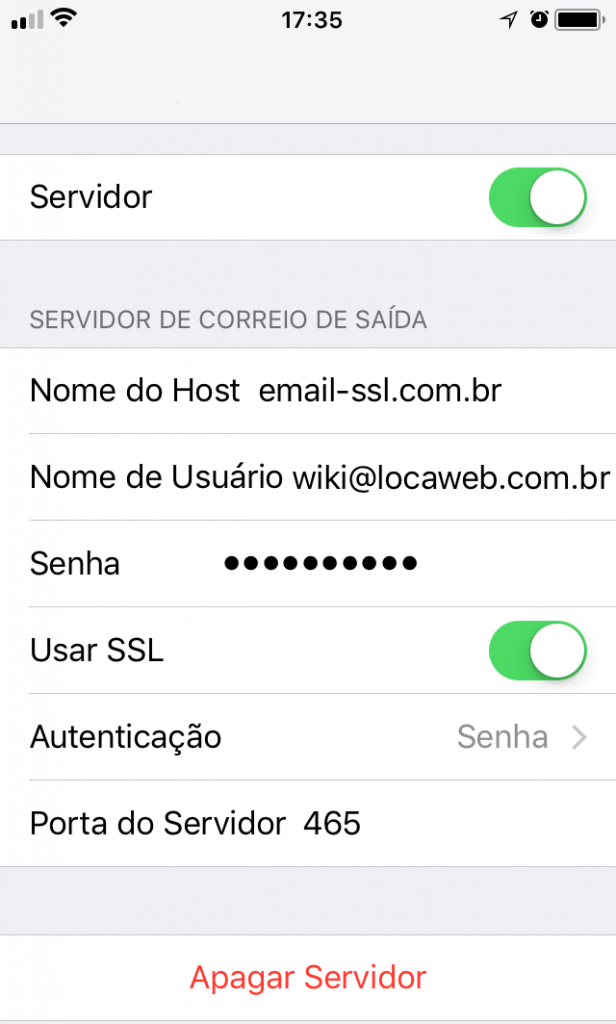Open the Autenticação setting
Viewport: 616px width, 1024px height.
[x=308, y=738]
